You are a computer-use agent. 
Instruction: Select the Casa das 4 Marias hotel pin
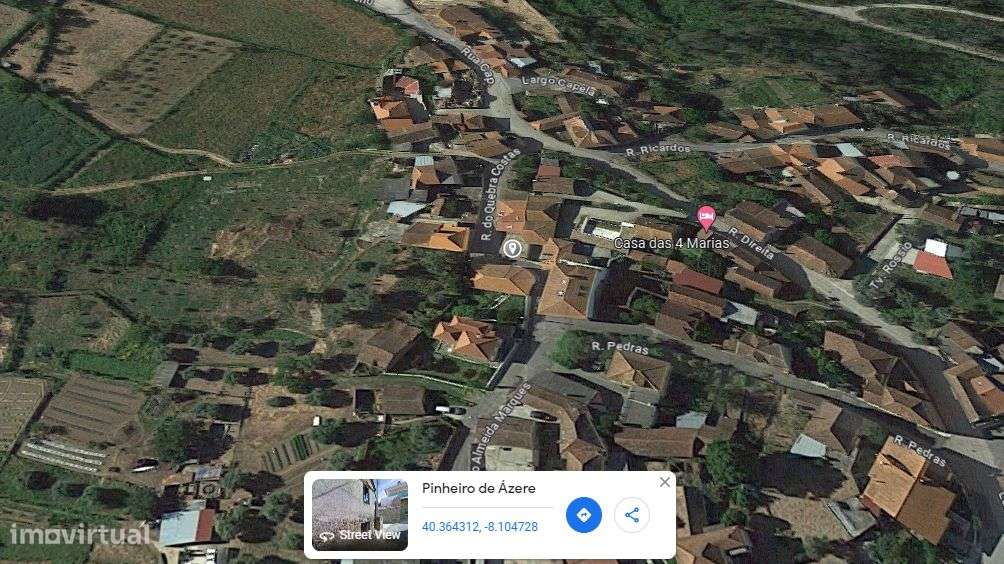(706, 216)
